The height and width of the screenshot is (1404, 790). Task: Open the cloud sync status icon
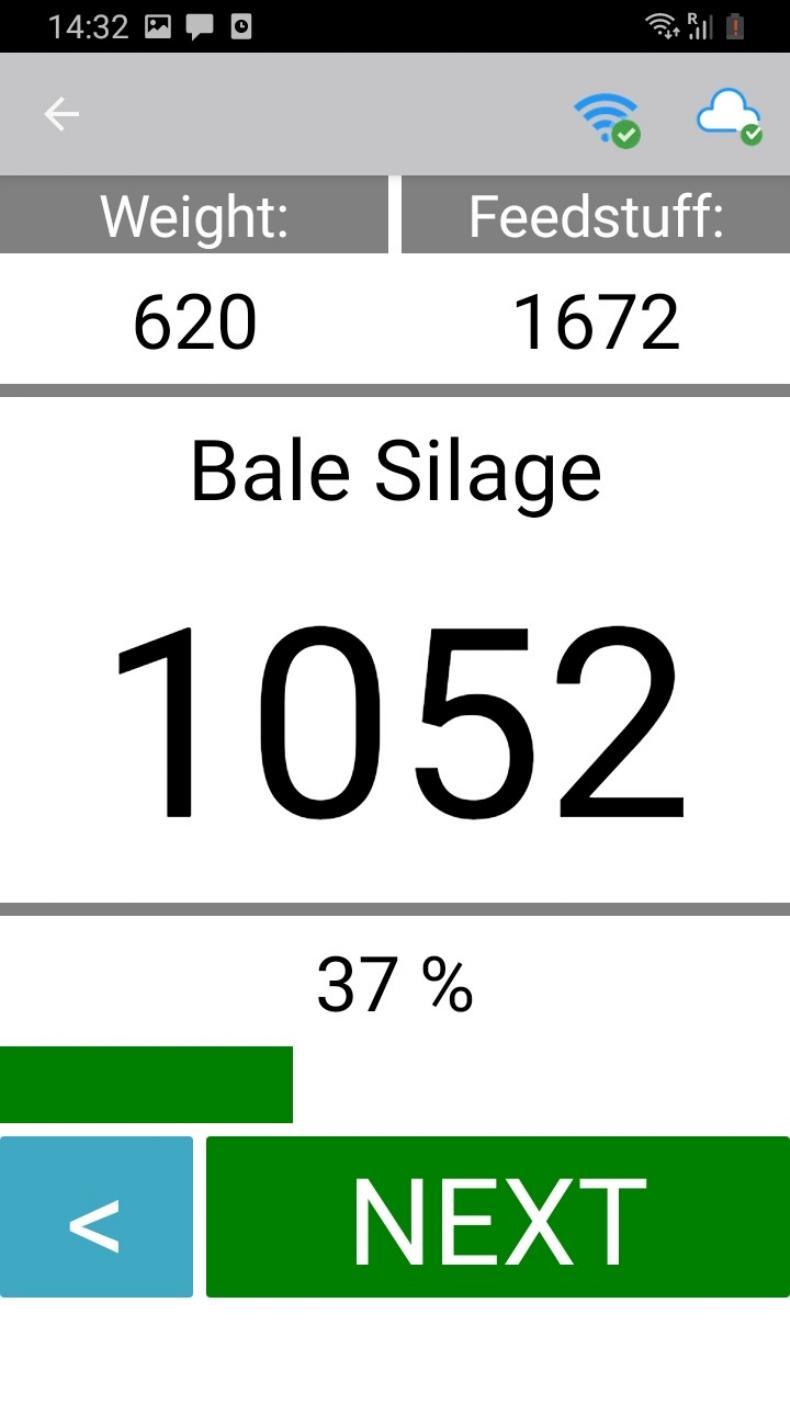pos(729,116)
